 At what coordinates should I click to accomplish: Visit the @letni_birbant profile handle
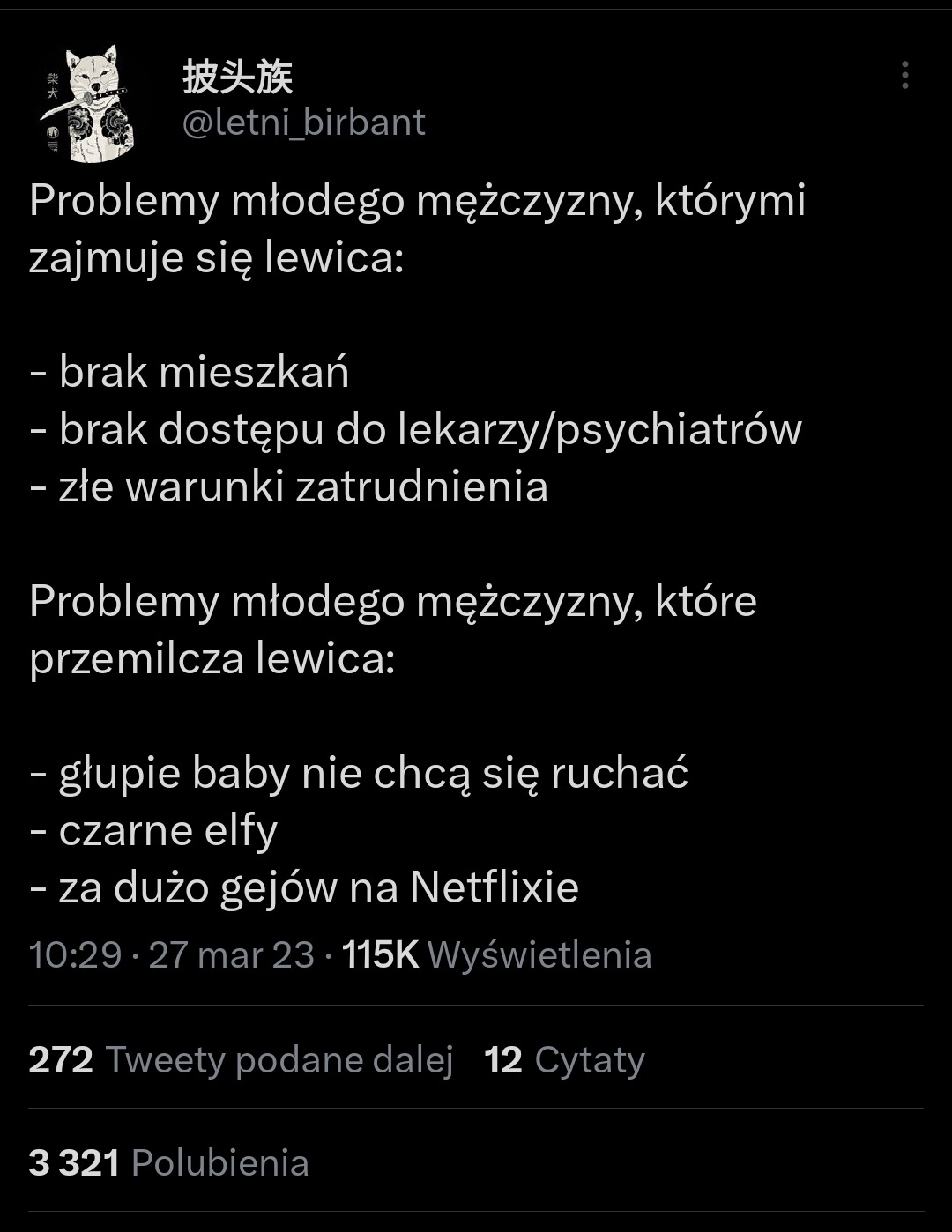[x=303, y=122]
